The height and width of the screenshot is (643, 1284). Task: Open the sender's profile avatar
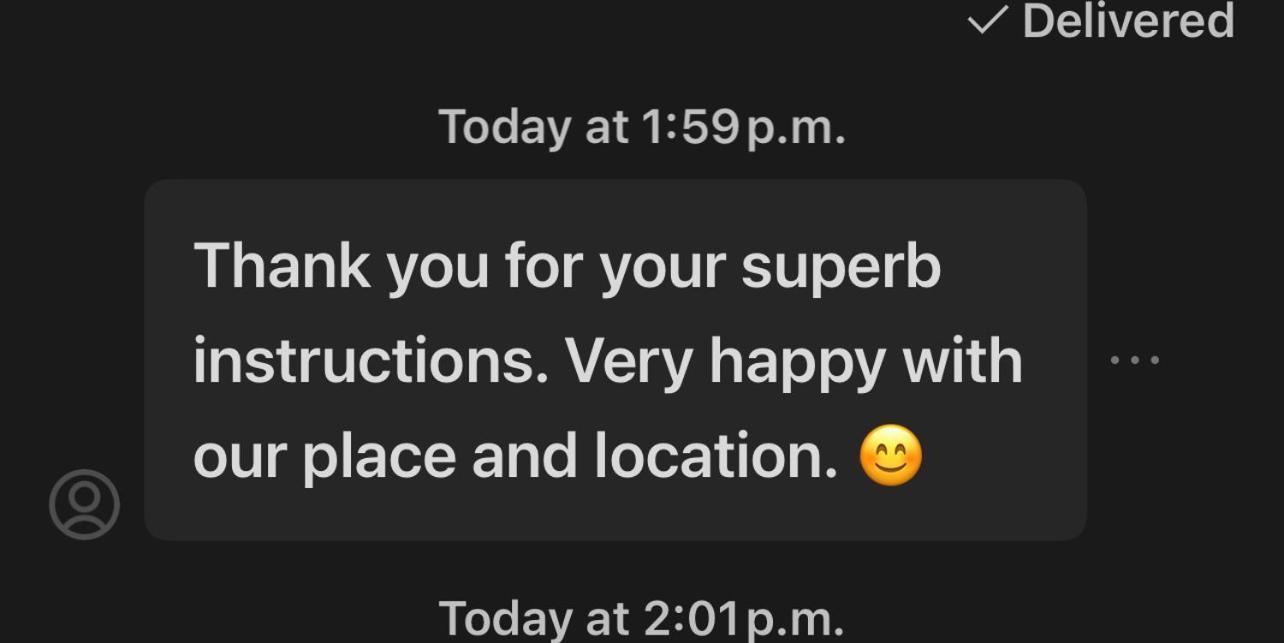tap(85, 504)
